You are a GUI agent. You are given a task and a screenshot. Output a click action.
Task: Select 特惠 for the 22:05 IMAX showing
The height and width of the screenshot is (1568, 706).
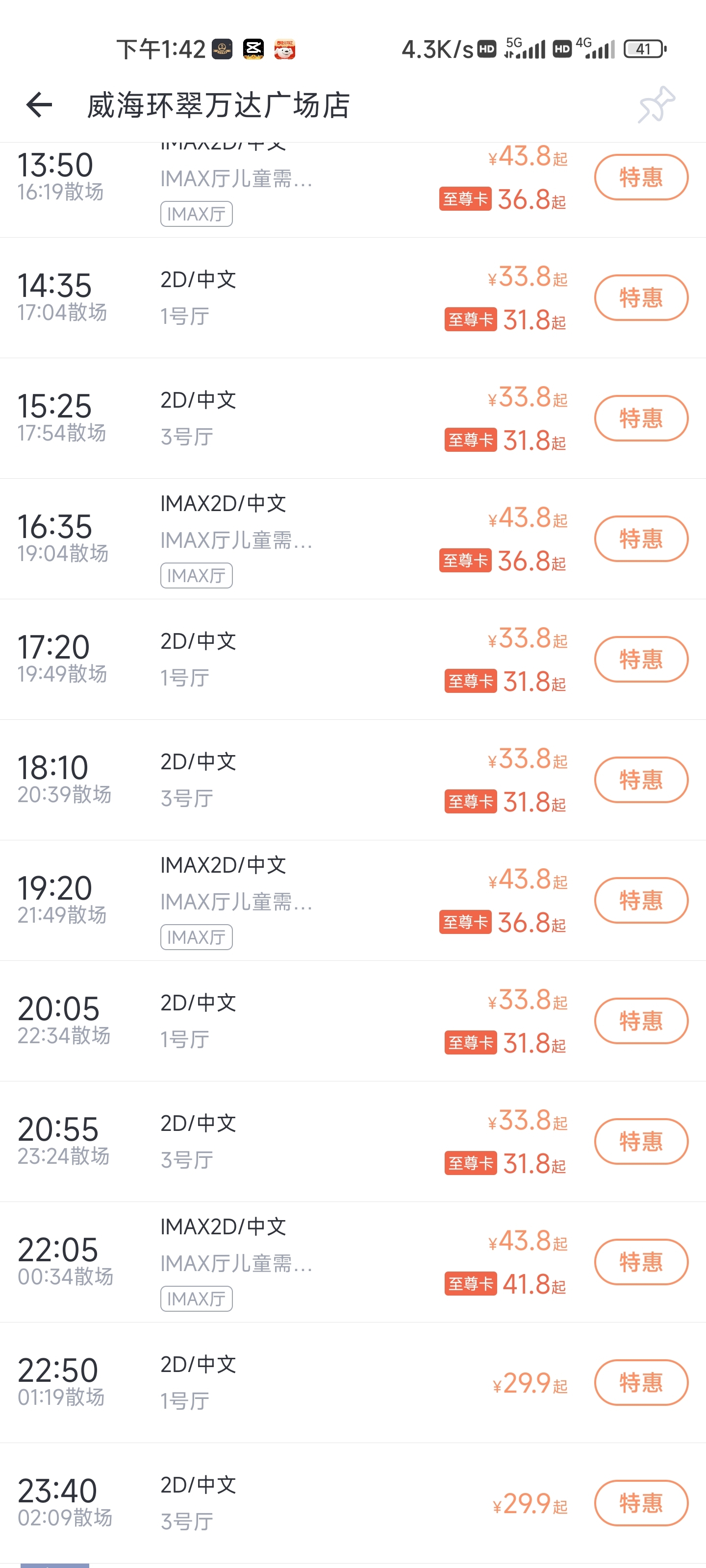641,1262
